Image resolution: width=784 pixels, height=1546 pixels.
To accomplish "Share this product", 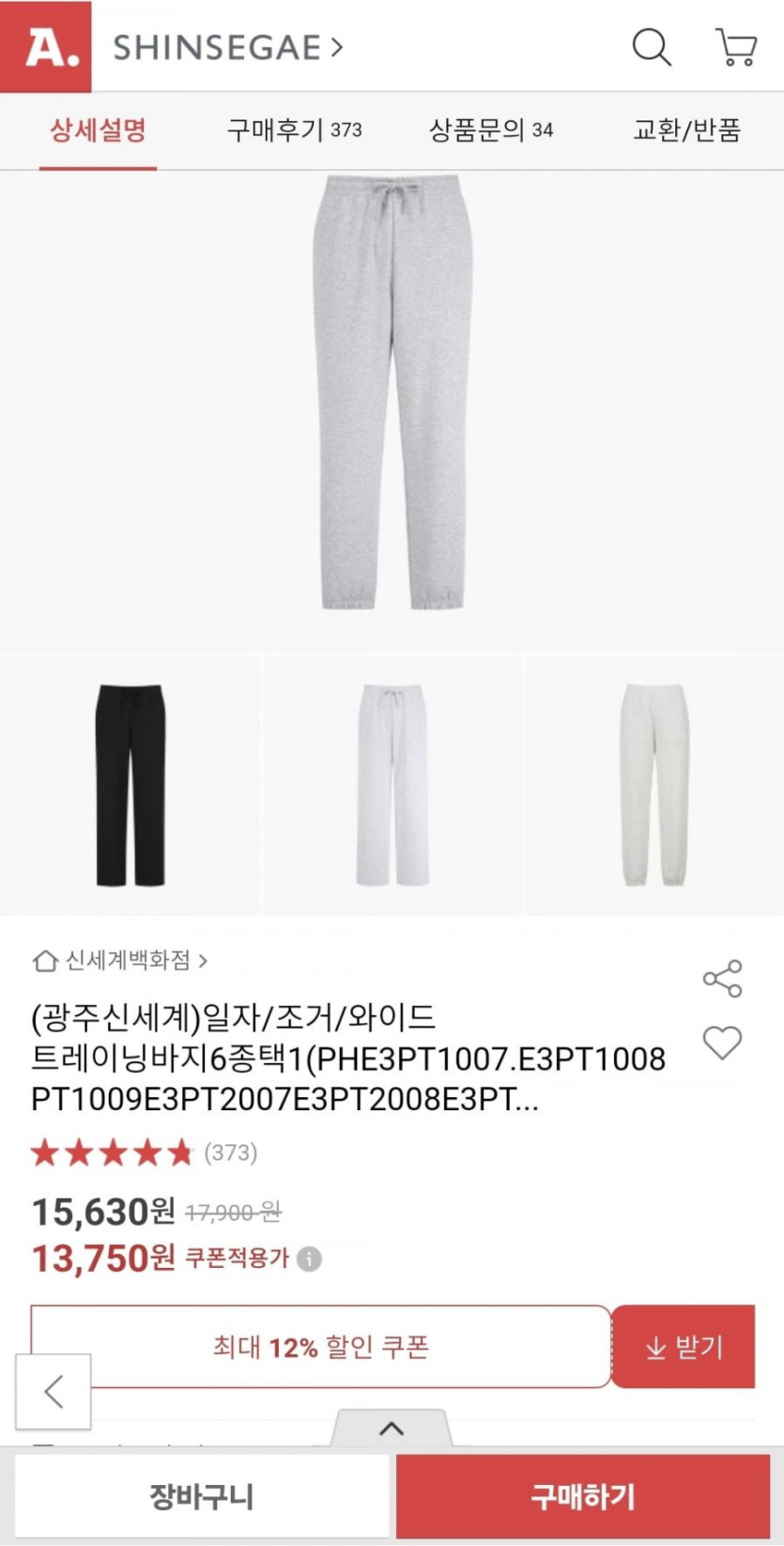I will pyautogui.click(x=722, y=979).
